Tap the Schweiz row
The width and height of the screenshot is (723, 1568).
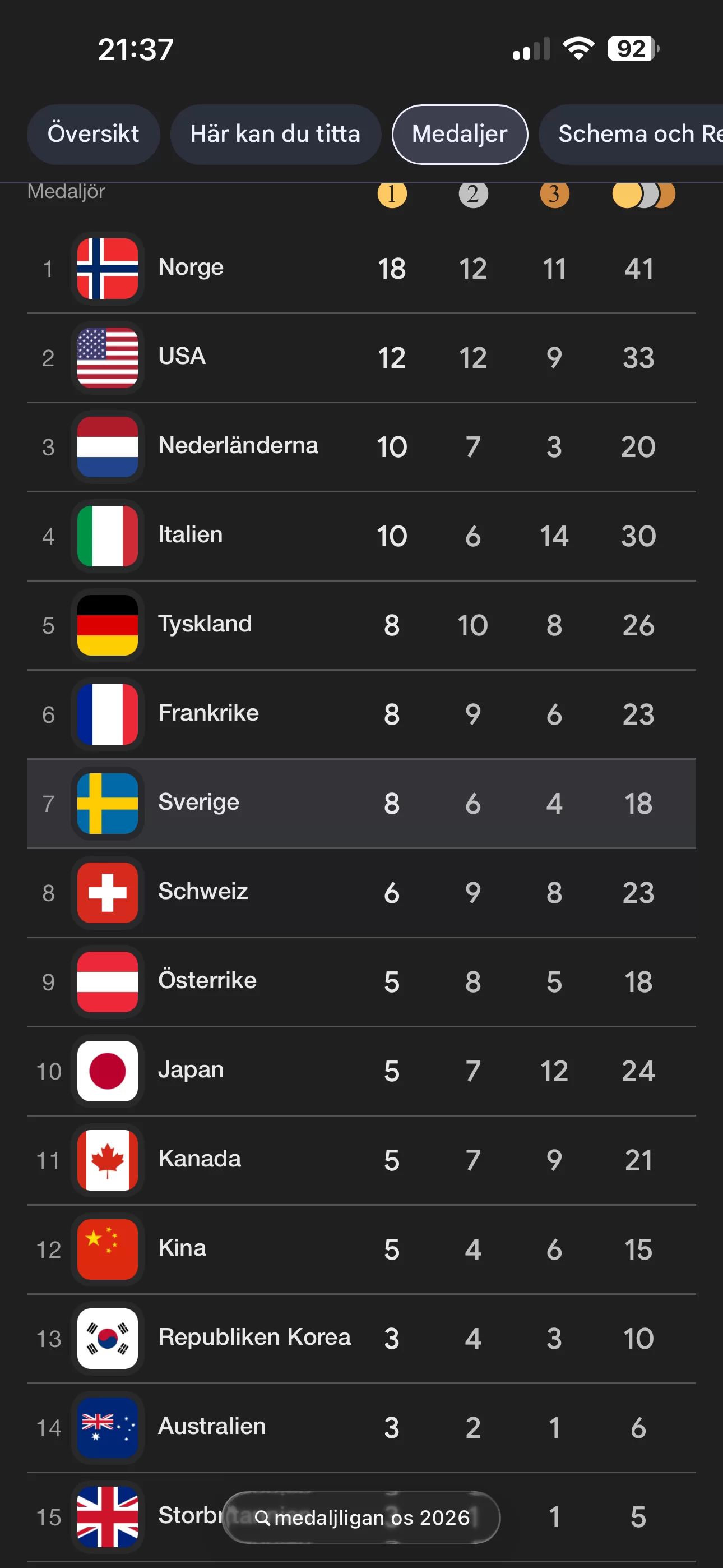coord(361,892)
